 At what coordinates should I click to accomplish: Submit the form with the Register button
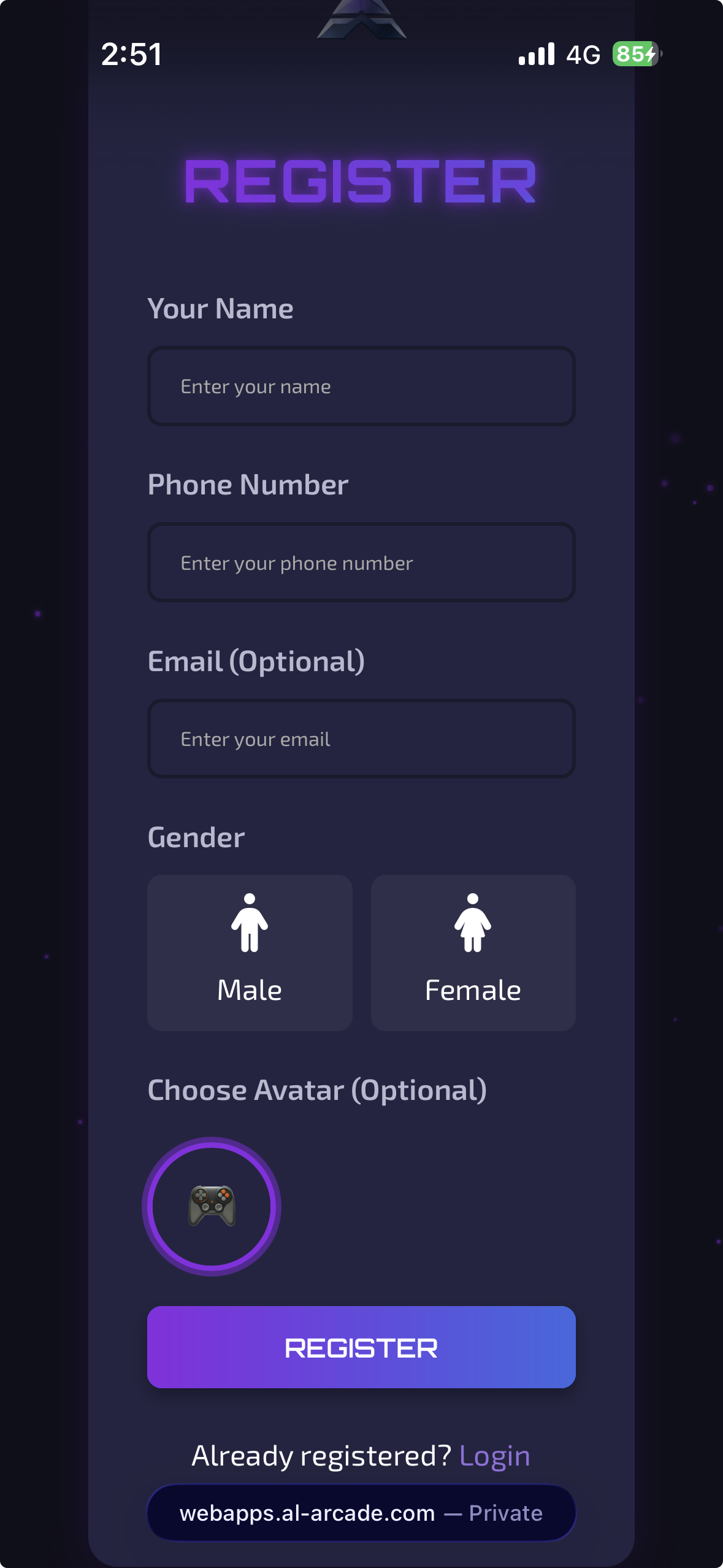tap(361, 1347)
